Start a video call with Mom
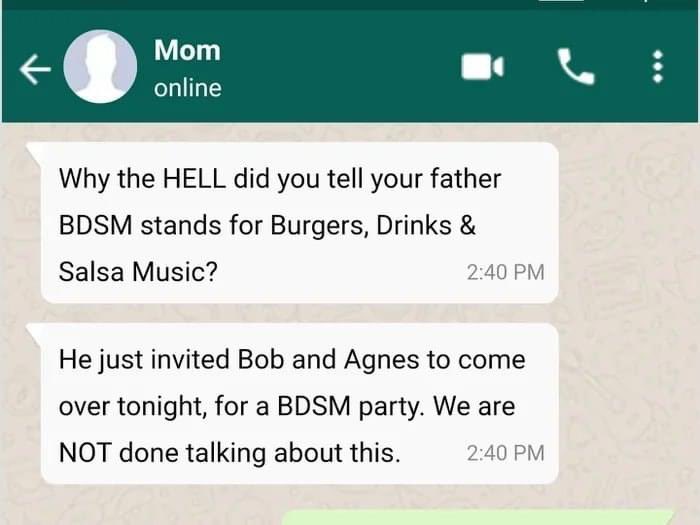The image size is (700, 525). [x=482, y=67]
